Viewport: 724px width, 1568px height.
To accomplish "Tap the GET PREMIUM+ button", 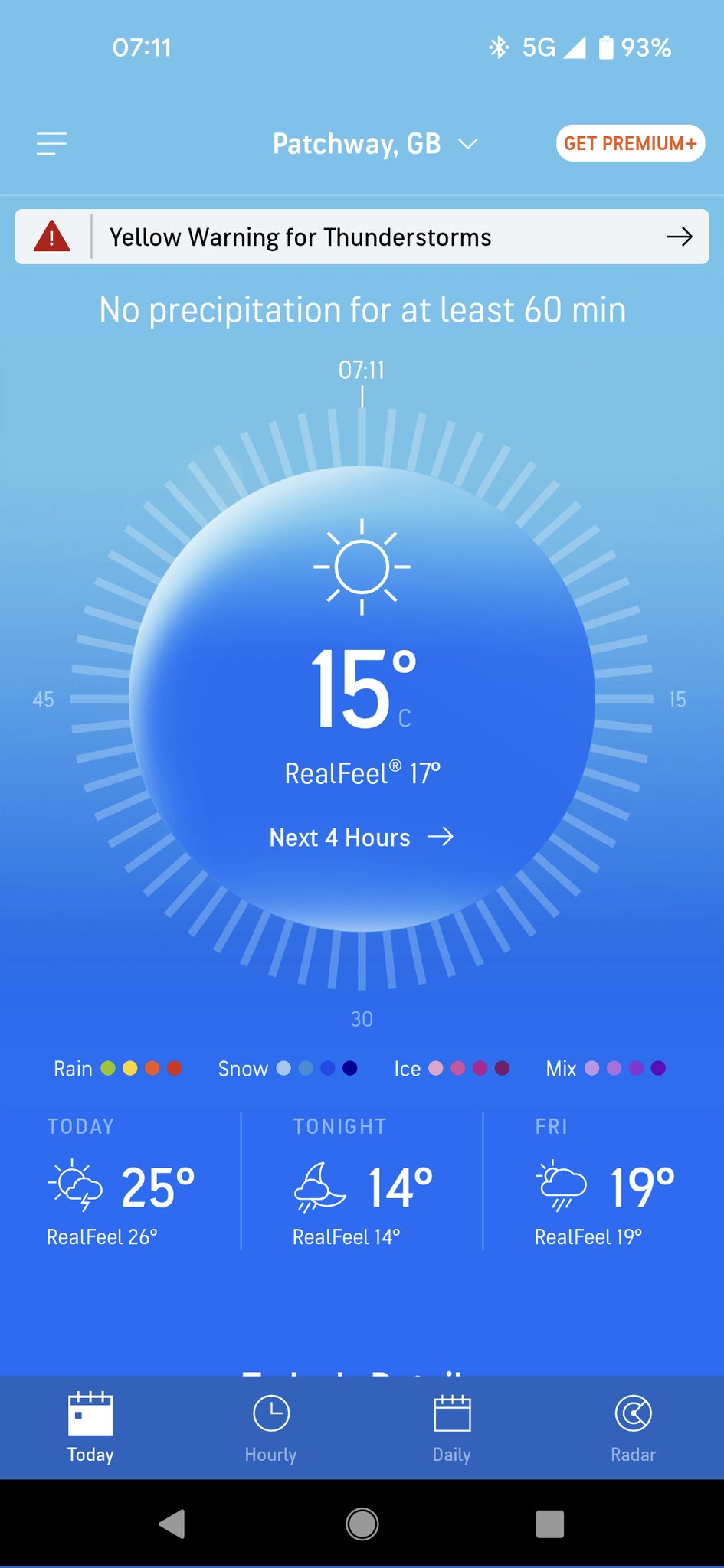I will tap(630, 143).
